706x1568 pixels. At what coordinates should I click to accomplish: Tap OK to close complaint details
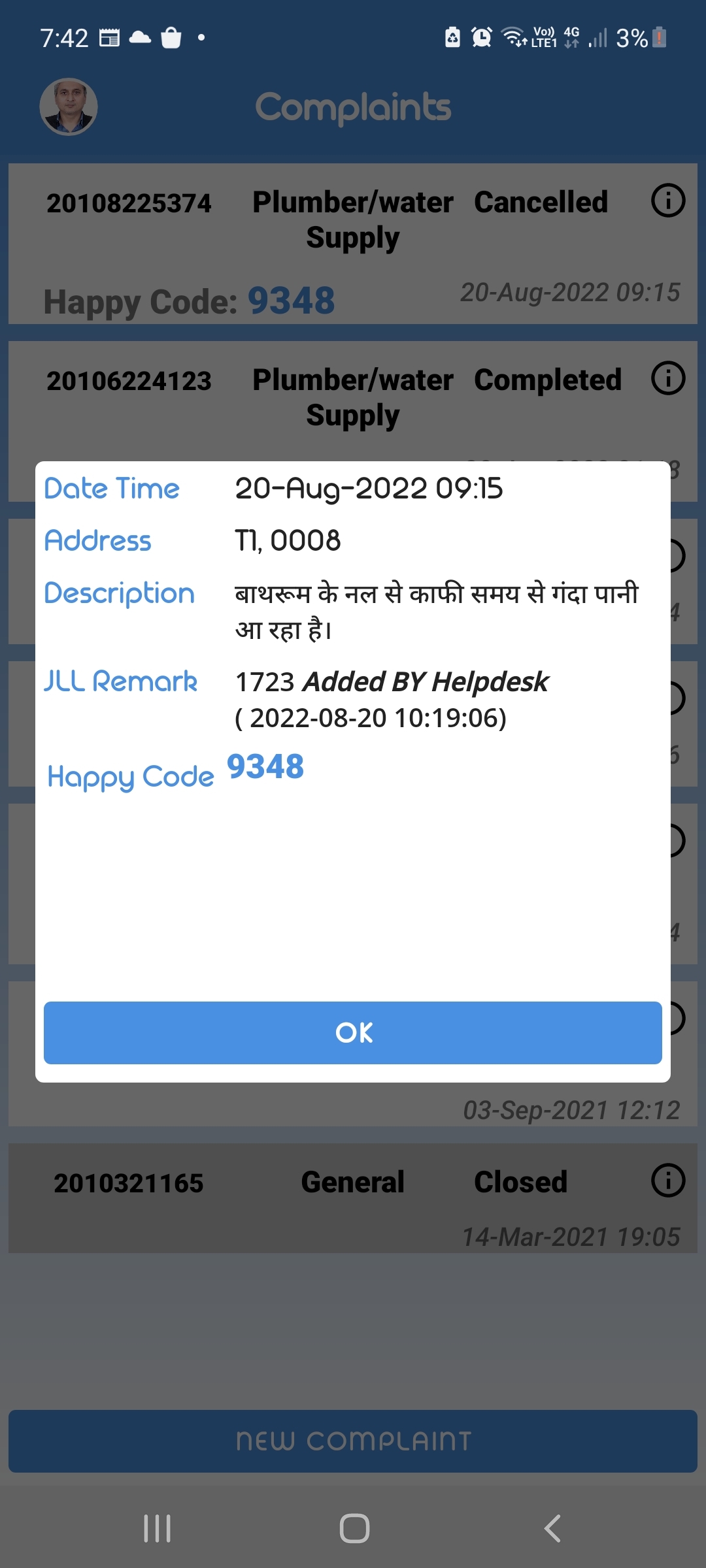pos(353,1032)
